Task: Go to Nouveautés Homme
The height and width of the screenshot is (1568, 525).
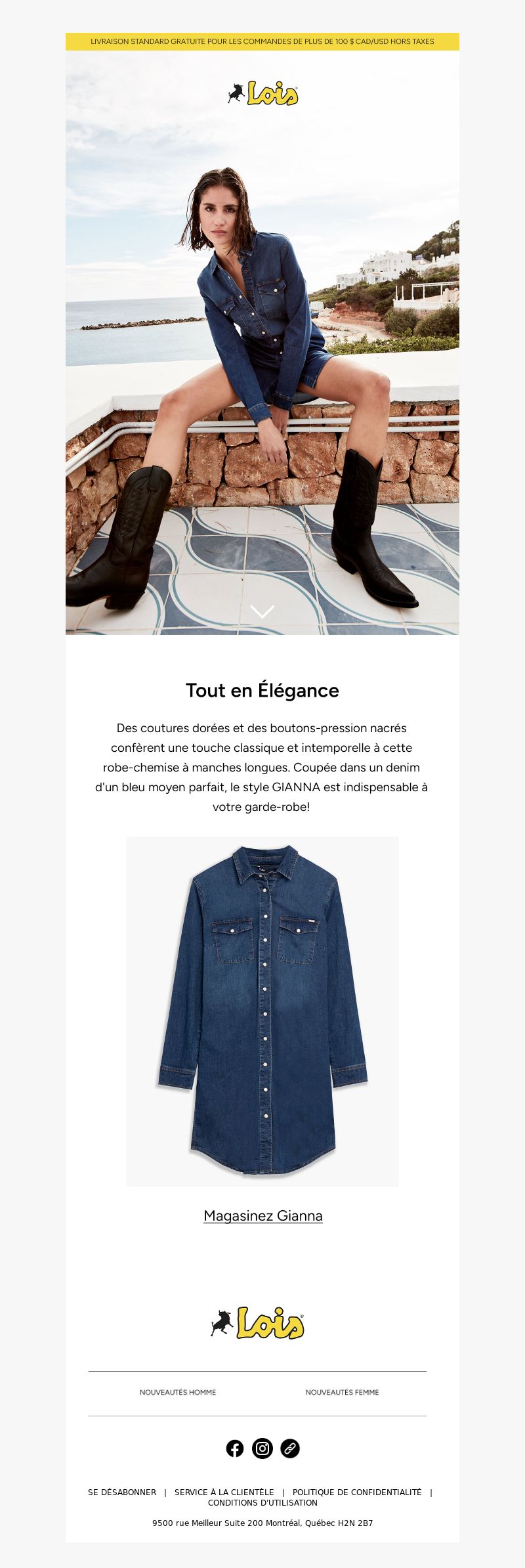Action: (x=178, y=1392)
